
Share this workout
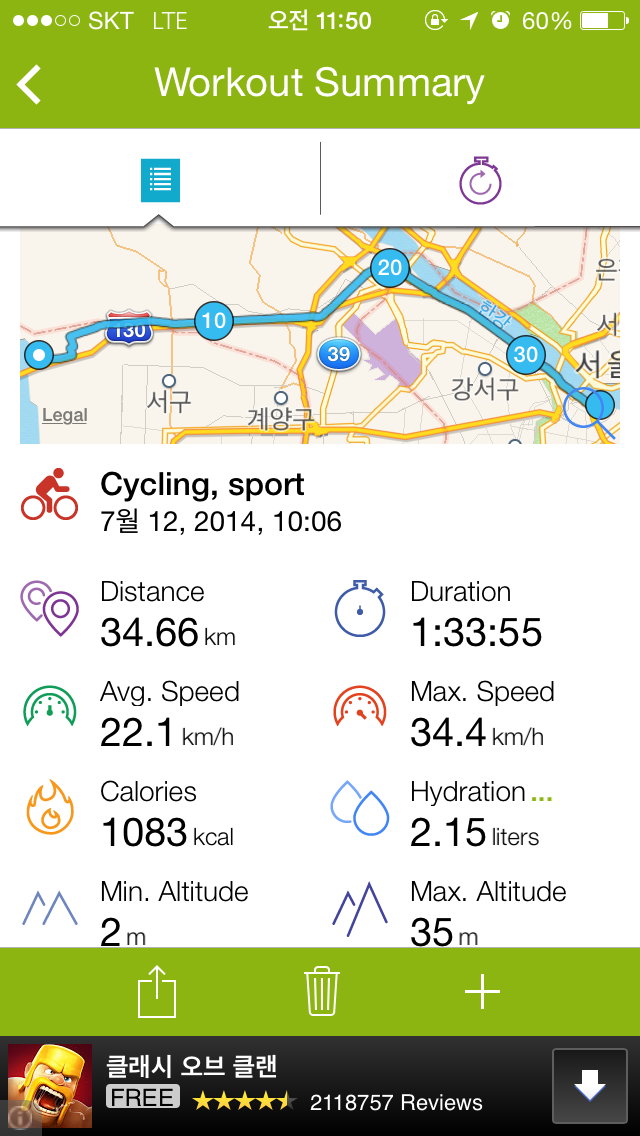[x=157, y=991]
